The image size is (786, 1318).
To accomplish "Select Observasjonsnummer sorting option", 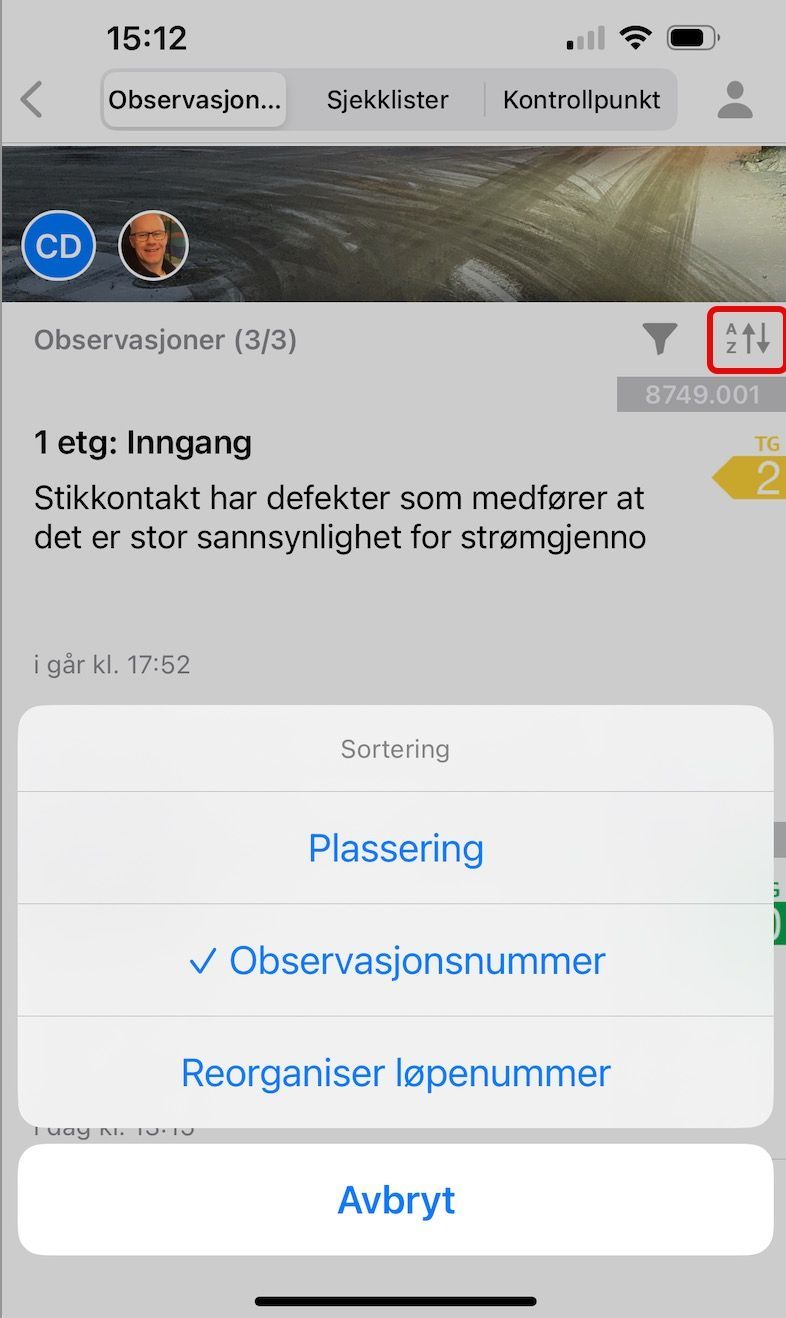I will pyautogui.click(x=396, y=961).
